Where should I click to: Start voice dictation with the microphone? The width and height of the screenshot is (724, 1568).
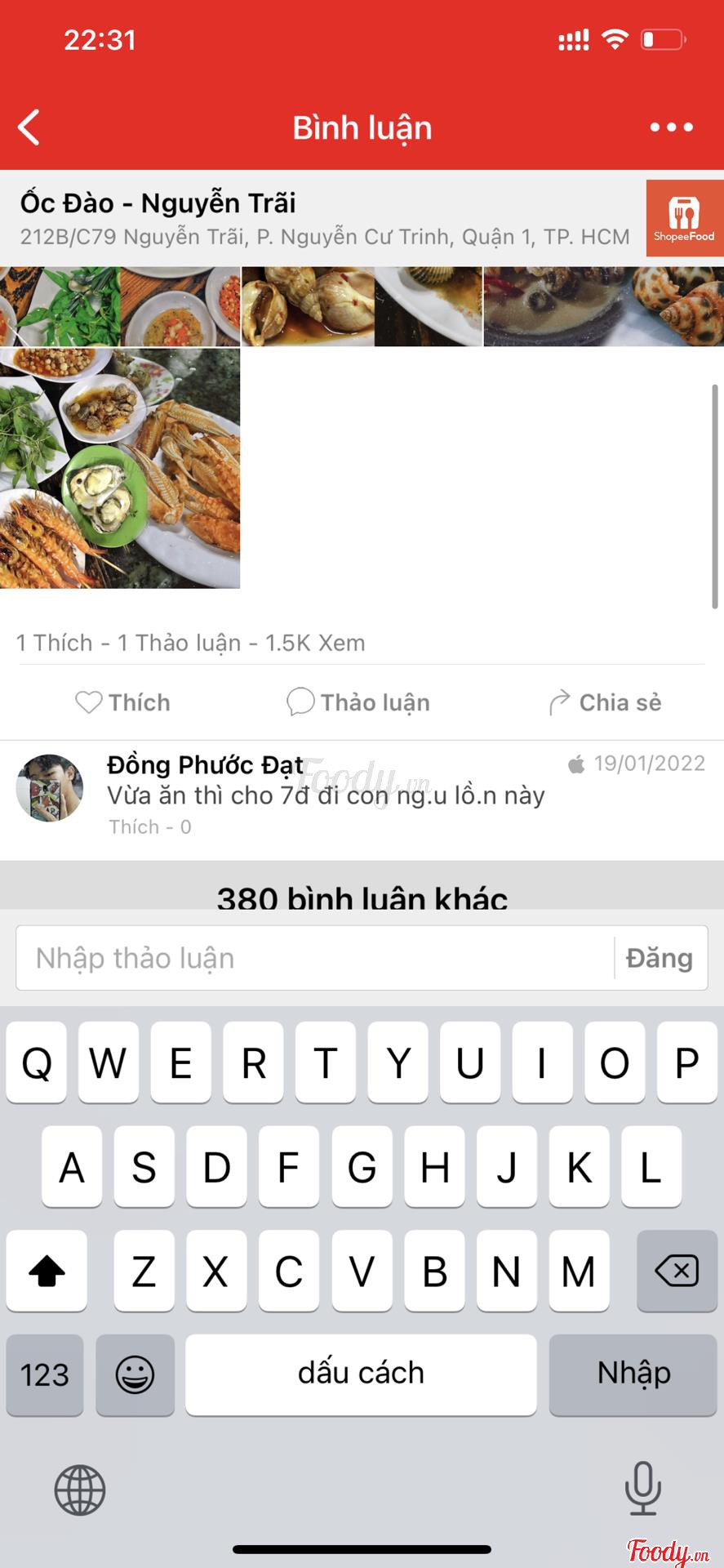click(x=642, y=1488)
